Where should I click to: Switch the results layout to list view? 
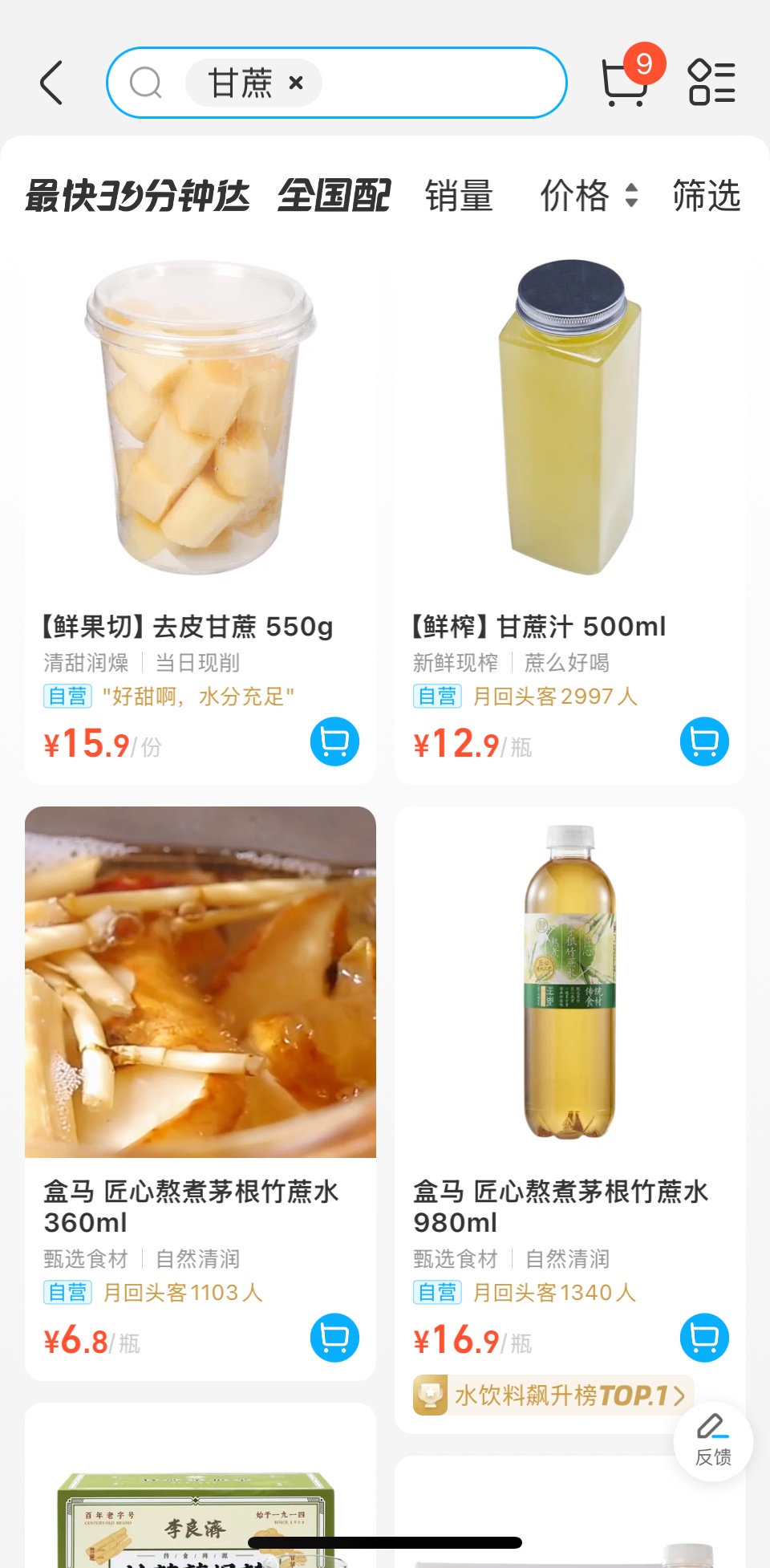tap(711, 83)
